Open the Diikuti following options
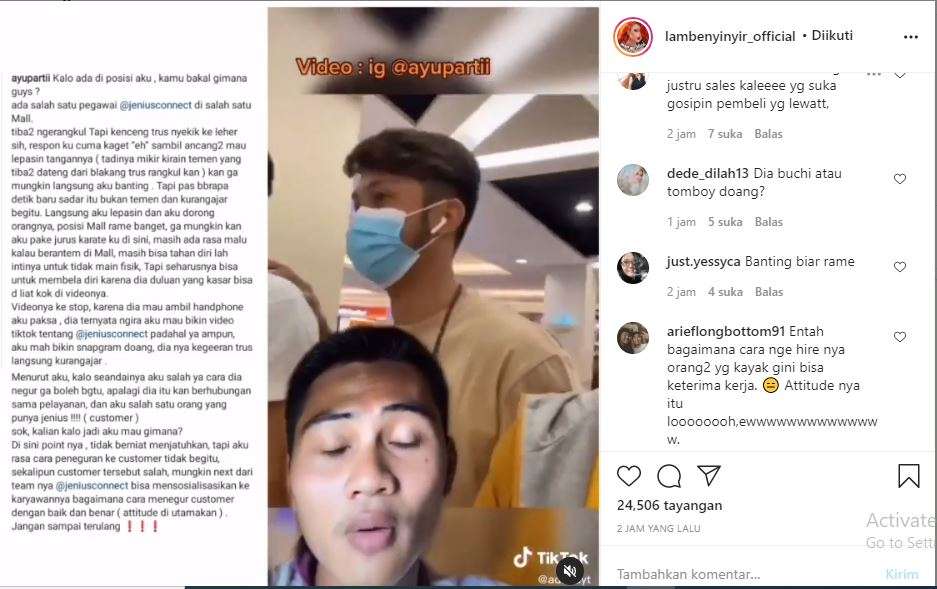 click(x=831, y=36)
